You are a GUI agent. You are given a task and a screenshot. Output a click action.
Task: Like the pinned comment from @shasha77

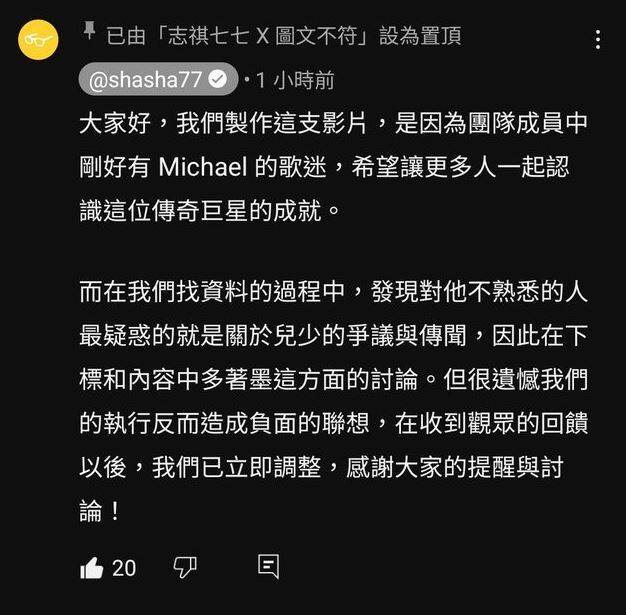pyautogui.click(x=92, y=568)
